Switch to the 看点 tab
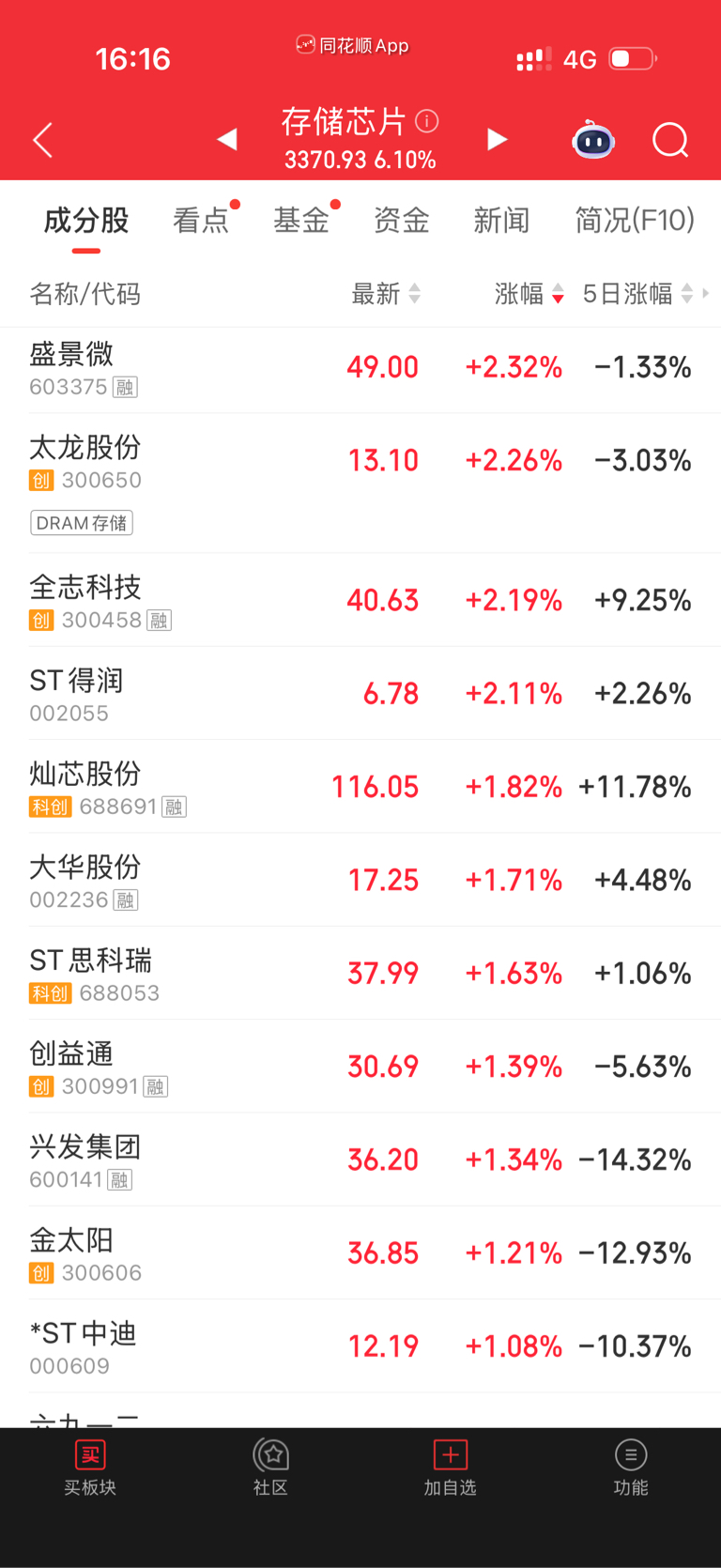 click(x=201, y=221)
